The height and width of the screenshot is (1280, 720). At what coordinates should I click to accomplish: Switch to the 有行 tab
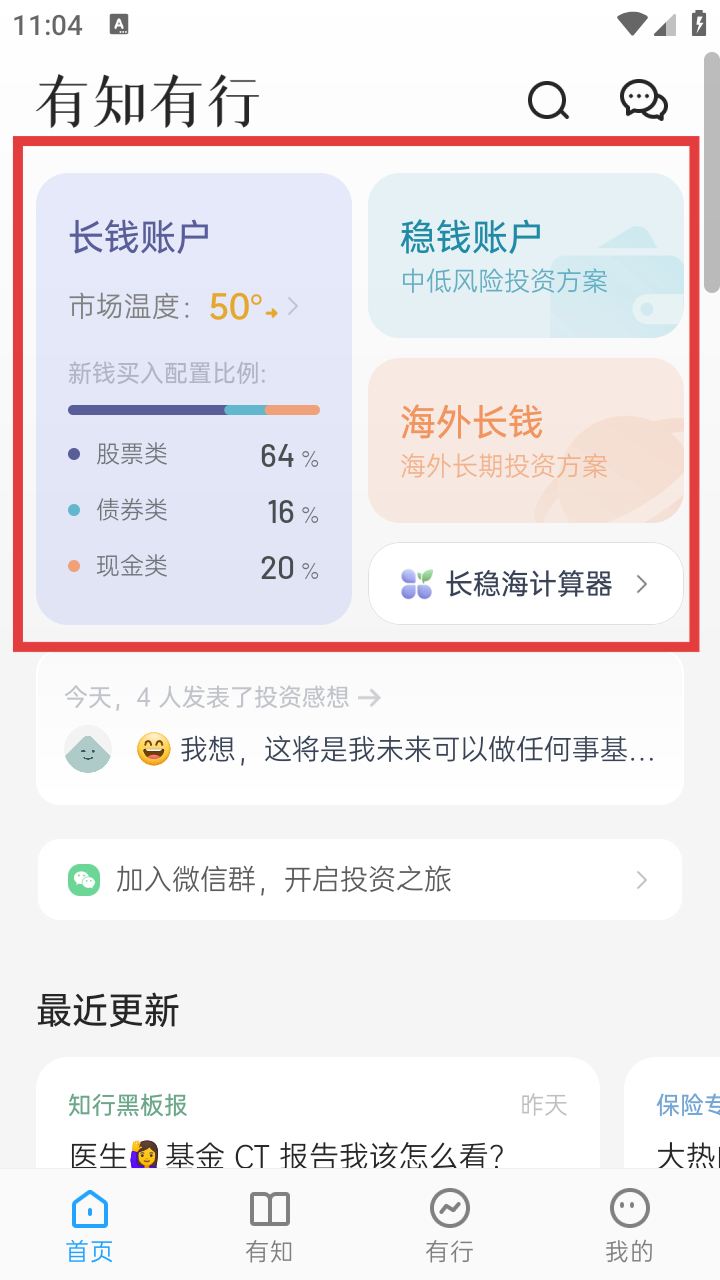point(450,1225)
